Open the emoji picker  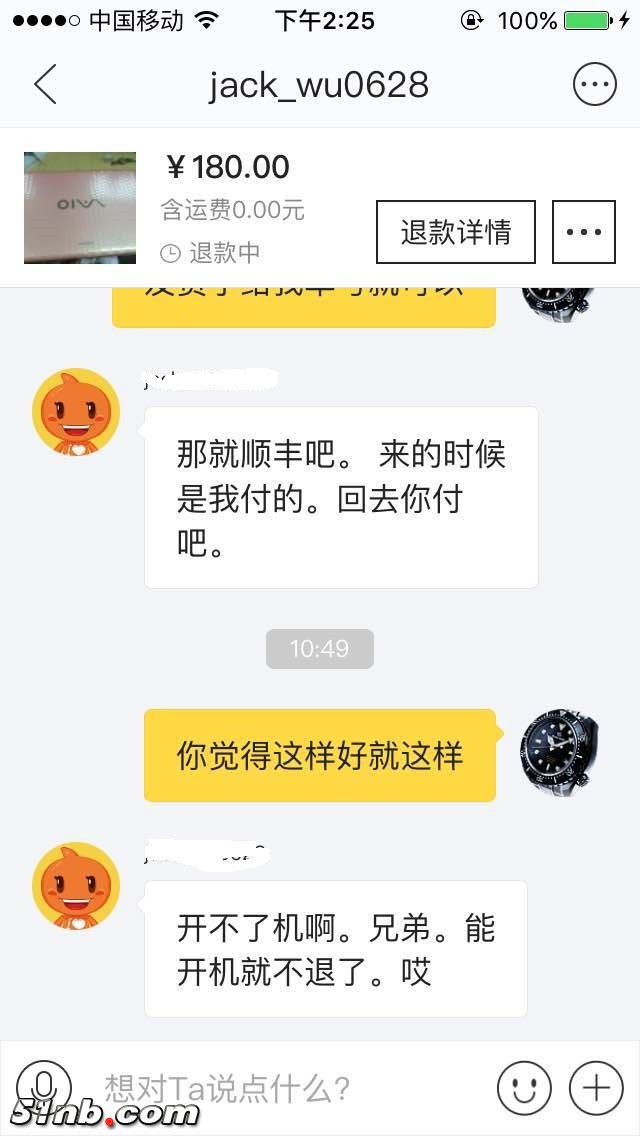click(524, 1088)
